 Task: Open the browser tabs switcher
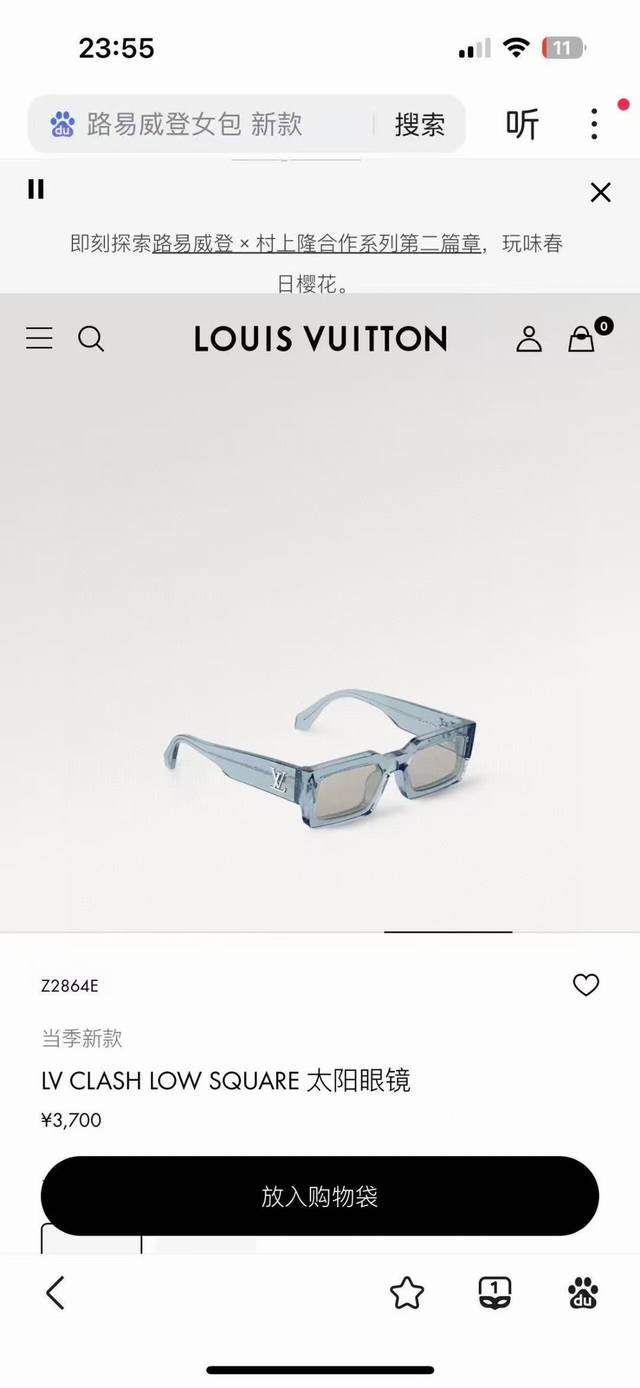(x=495, y=1293)
